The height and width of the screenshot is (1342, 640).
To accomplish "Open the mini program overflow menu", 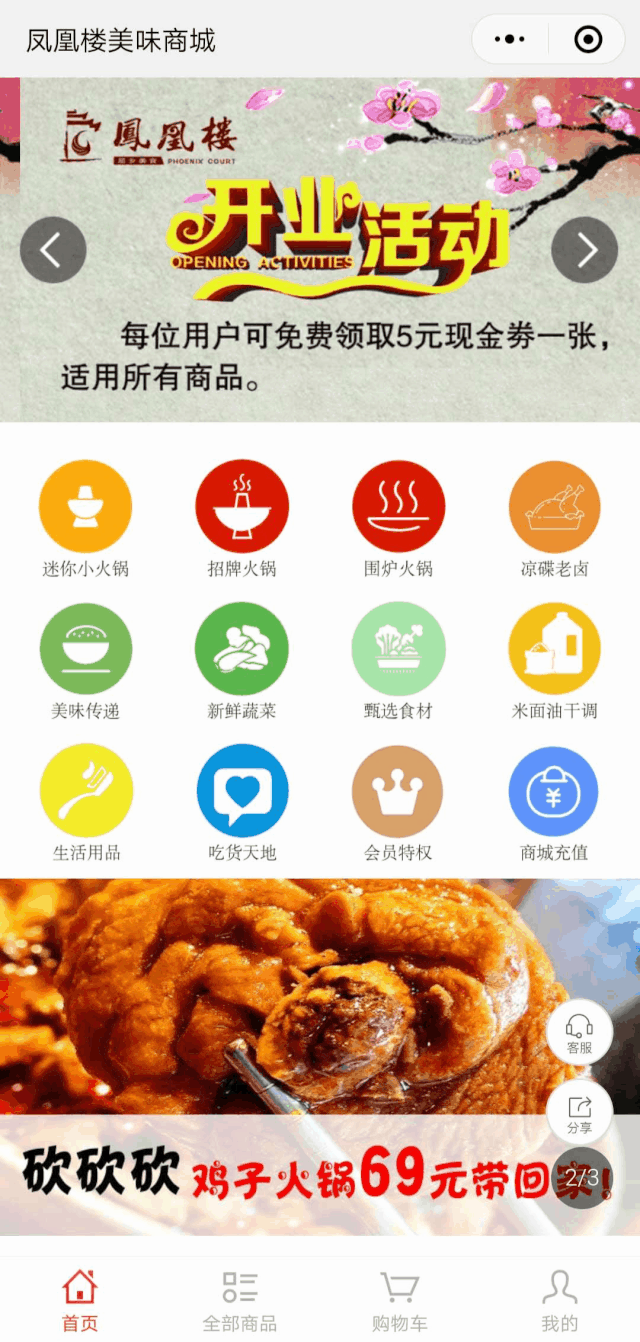I will coord(509,40).
